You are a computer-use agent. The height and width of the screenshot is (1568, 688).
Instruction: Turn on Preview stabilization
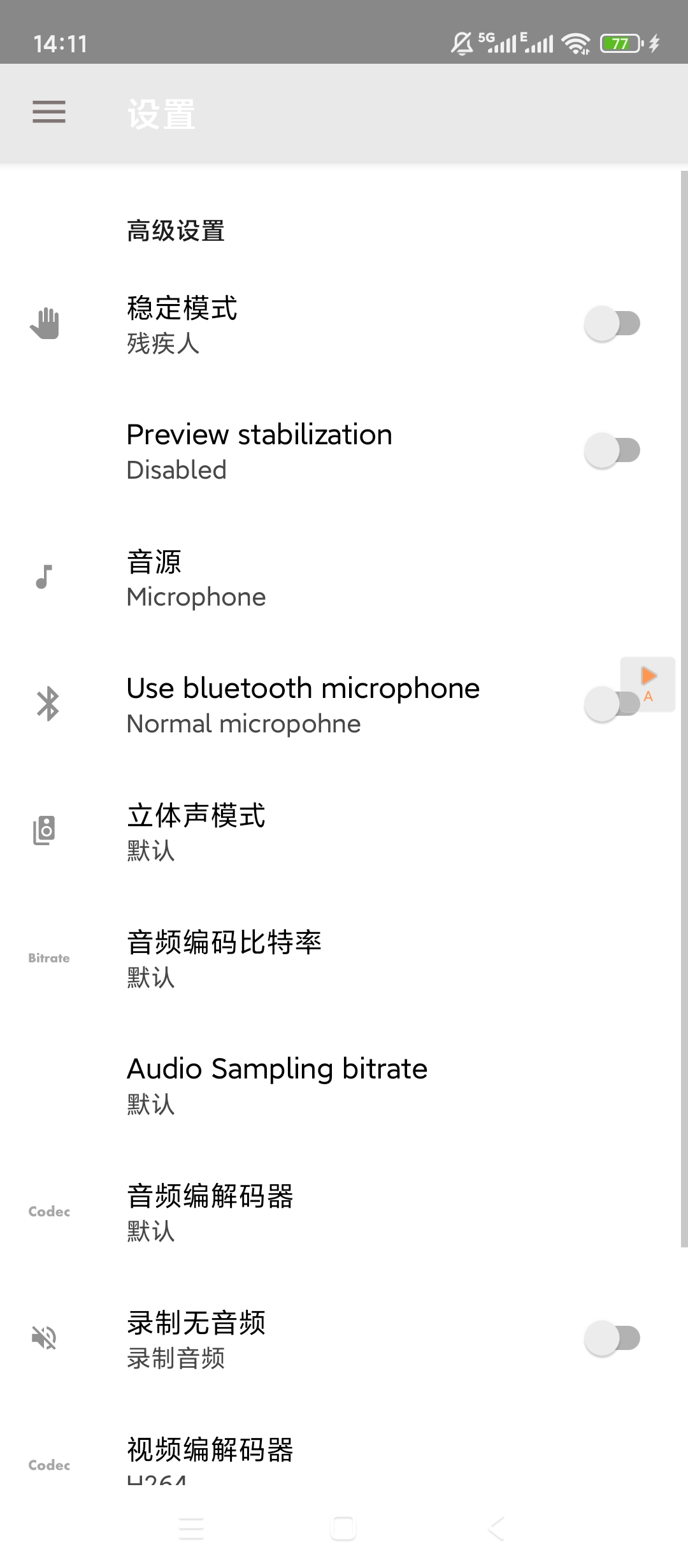(612, 451)
